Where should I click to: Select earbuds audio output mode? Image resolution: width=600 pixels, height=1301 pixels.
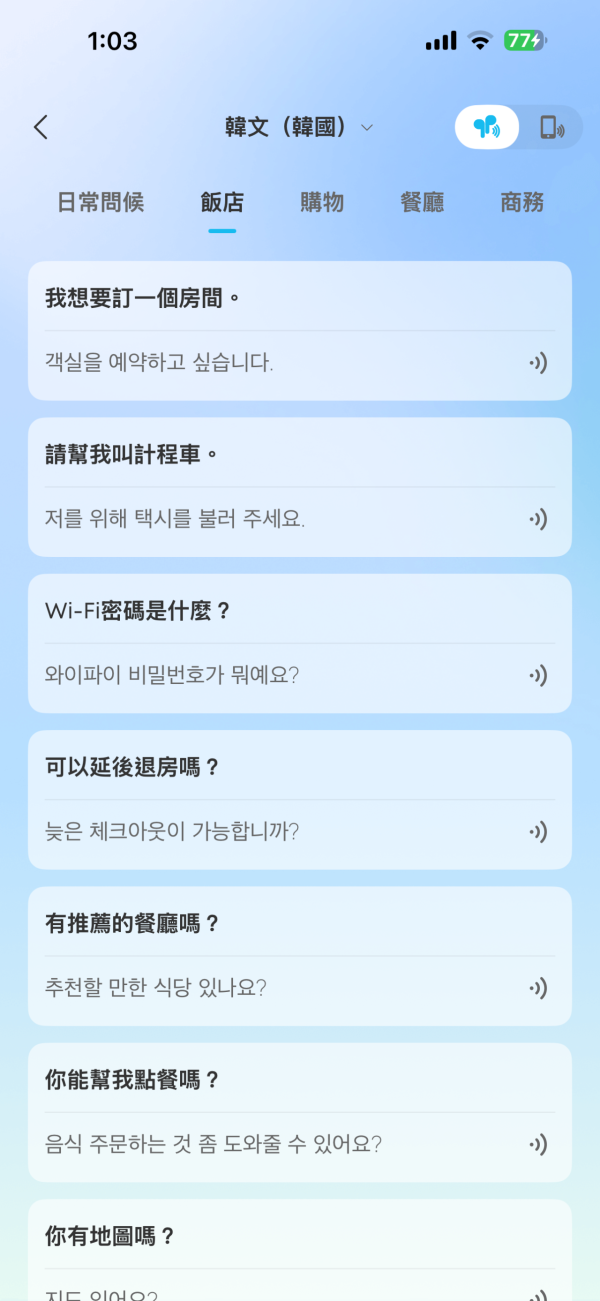[x=487, y=127]
